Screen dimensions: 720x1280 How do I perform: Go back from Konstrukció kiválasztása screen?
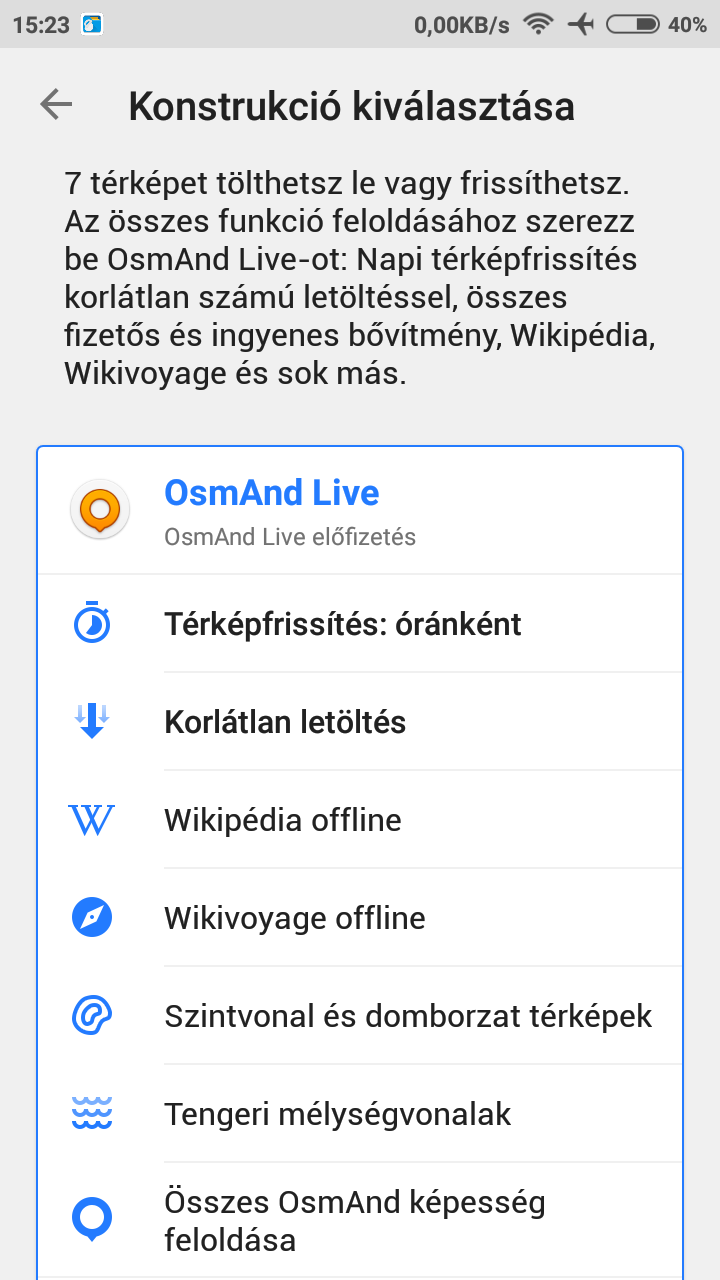coord(56,105)
